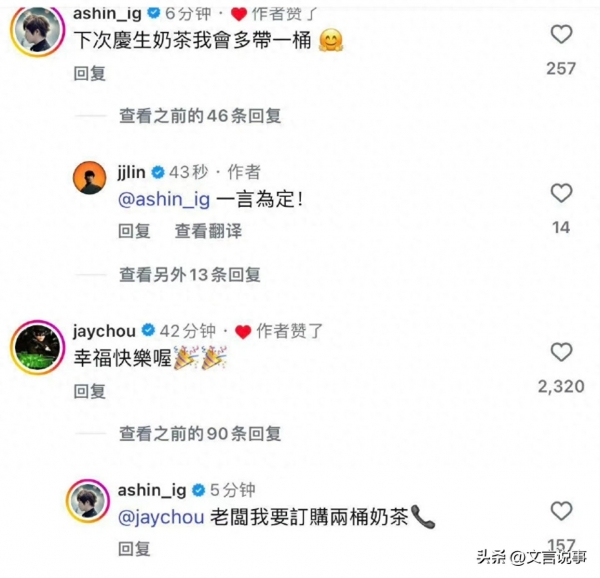Expand the previous 46 replies
The width and height of the screenshot is (600, 578).
pos(200,116)
